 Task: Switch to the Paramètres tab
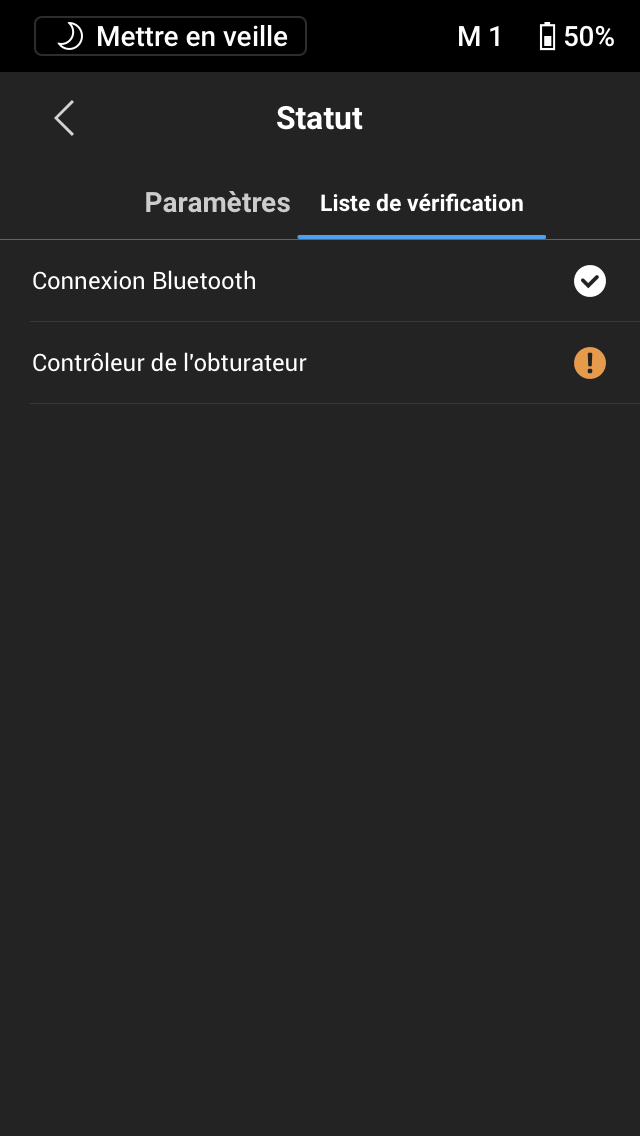click(217, 203)
